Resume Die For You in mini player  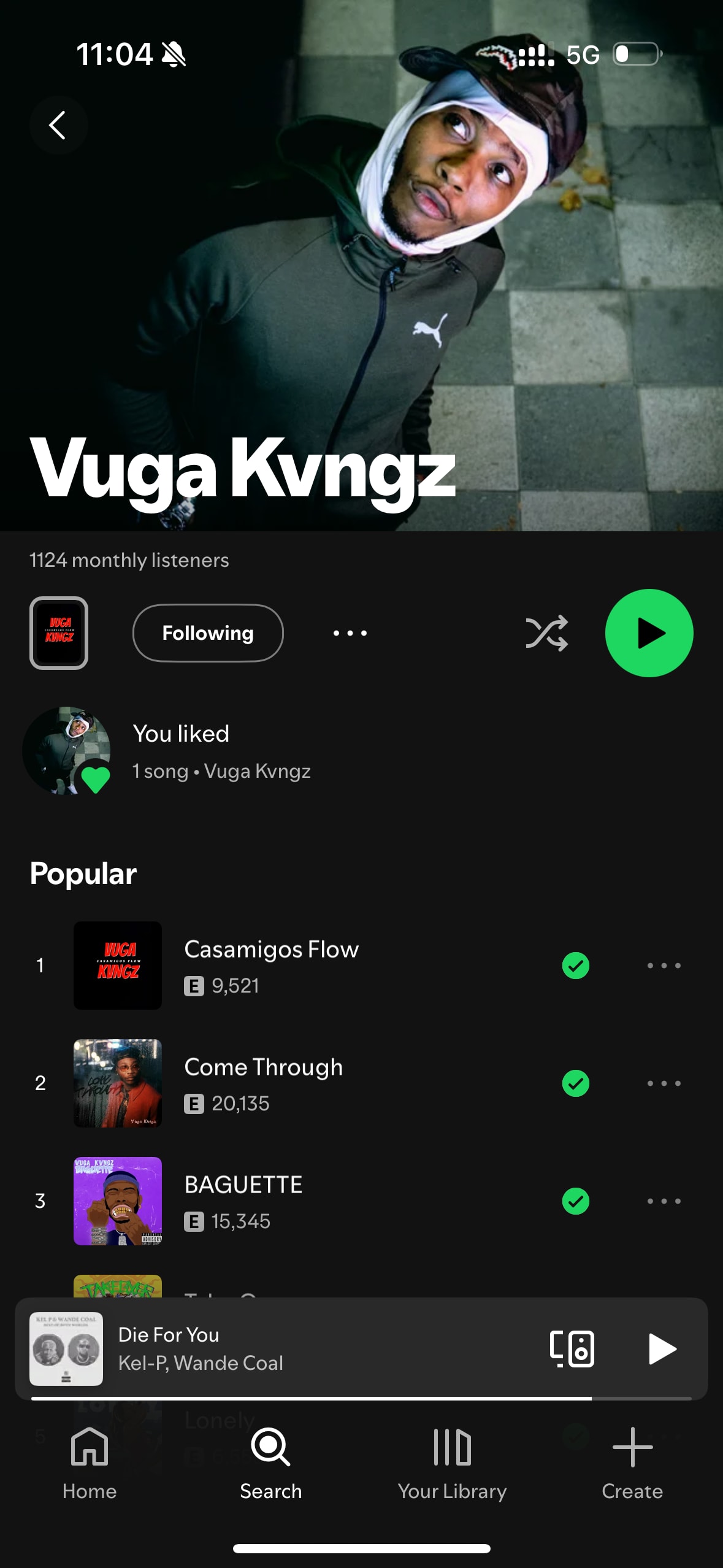coord(662,1348)
